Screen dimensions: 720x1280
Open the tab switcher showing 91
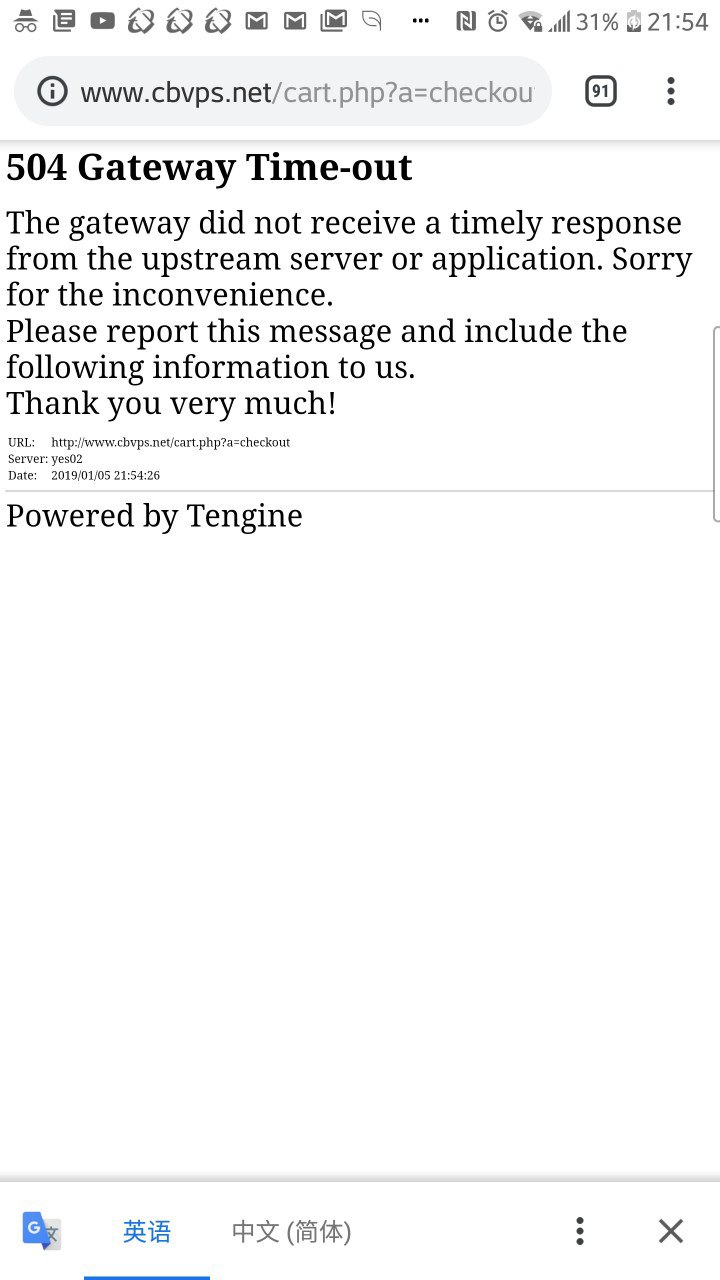click(600, 93)
